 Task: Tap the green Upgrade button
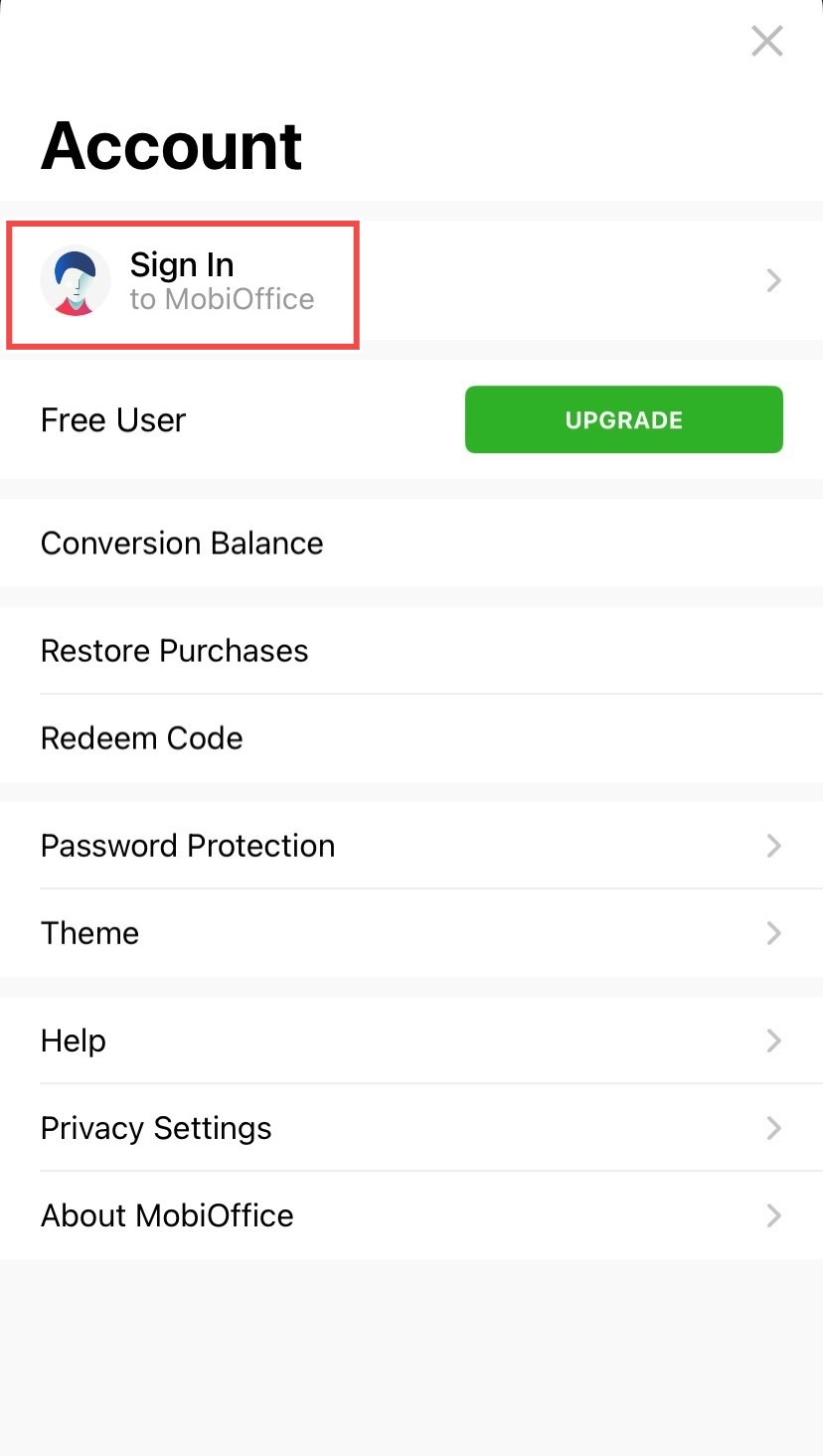623,419
